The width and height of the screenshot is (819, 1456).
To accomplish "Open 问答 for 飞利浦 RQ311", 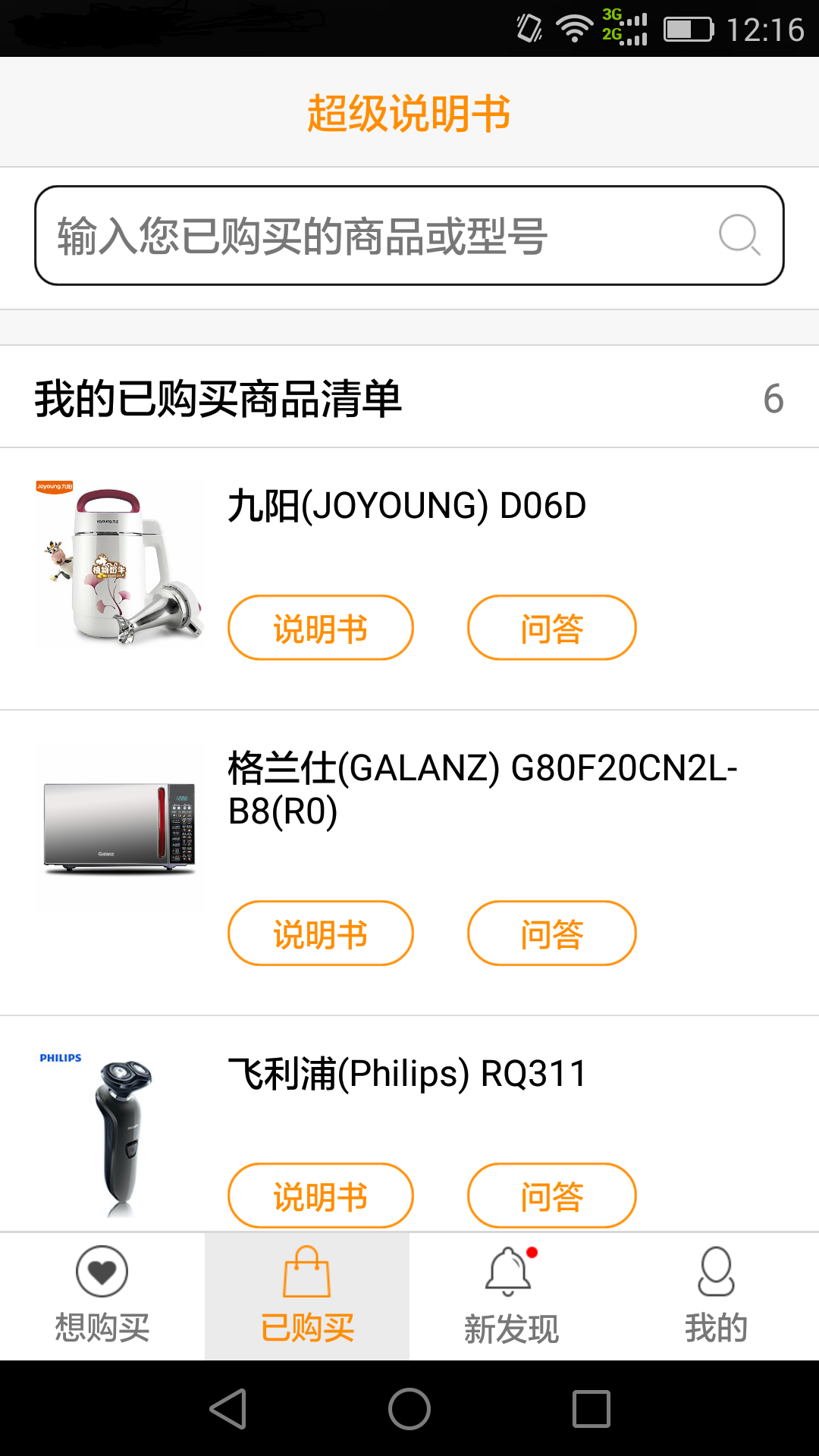I will click(551, 1196).
